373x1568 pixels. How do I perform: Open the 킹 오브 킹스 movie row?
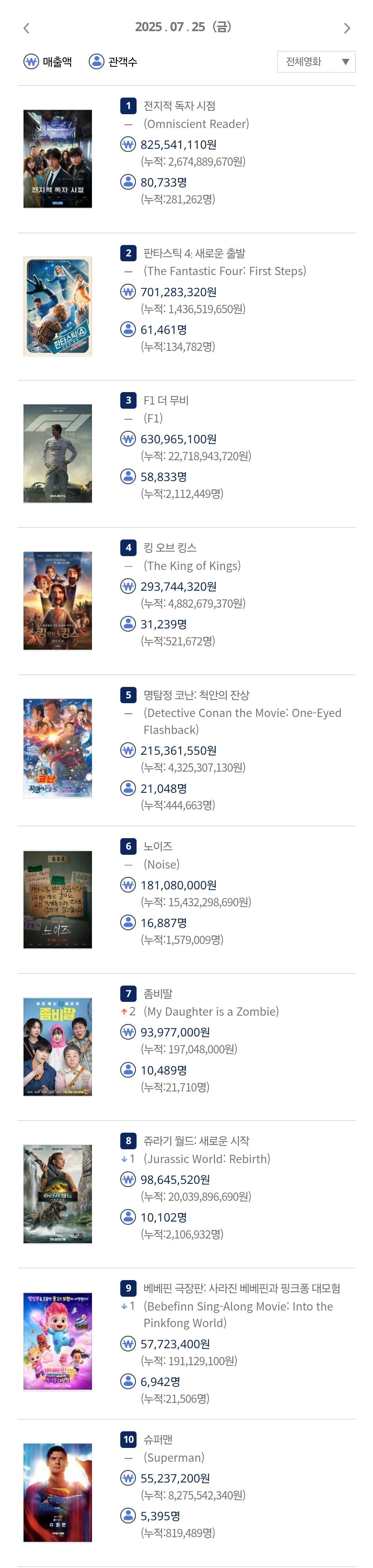(170, 548)
